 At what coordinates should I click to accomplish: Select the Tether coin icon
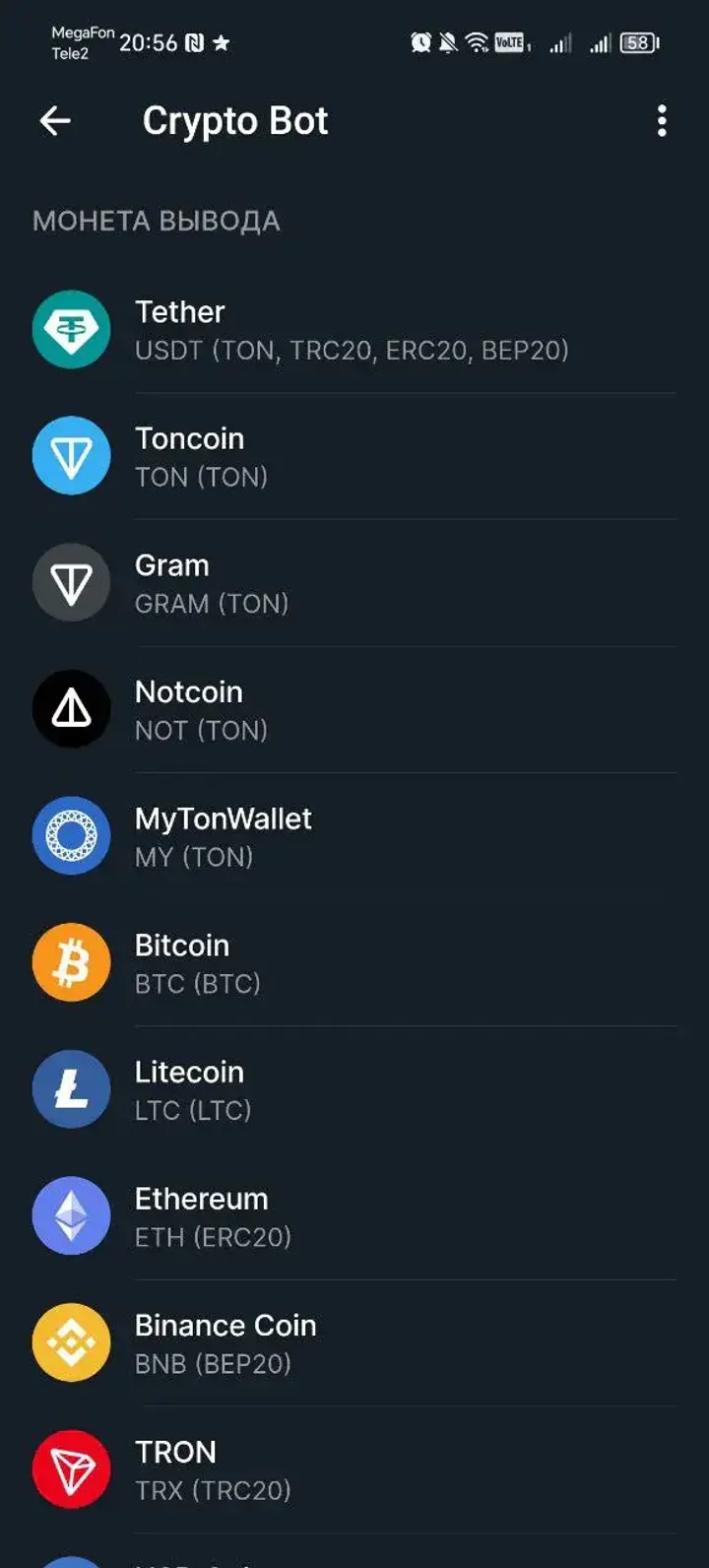point(70,329)
